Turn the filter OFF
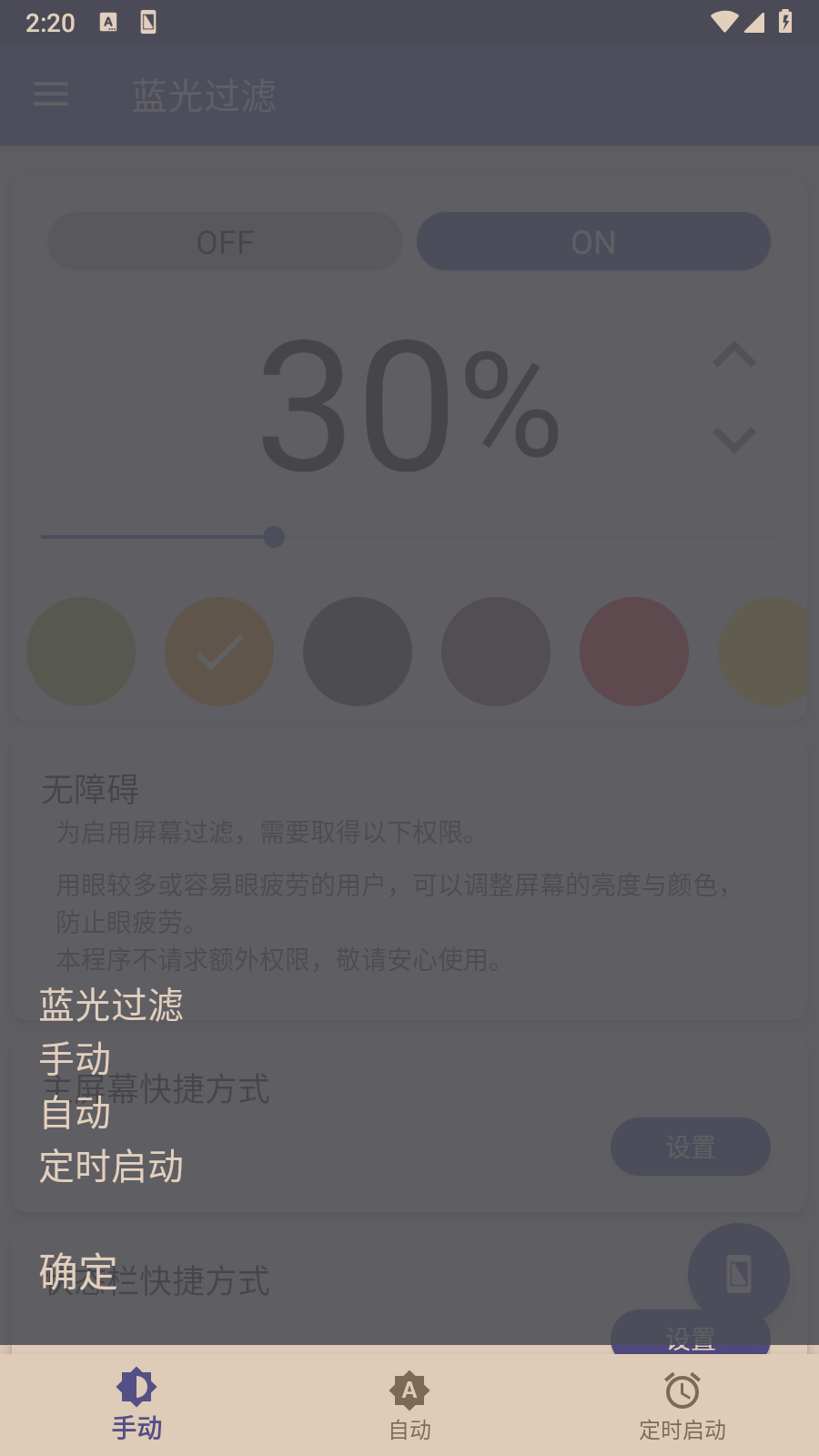819x1456 pixels. pyautogui.click(x=225, y=242)
